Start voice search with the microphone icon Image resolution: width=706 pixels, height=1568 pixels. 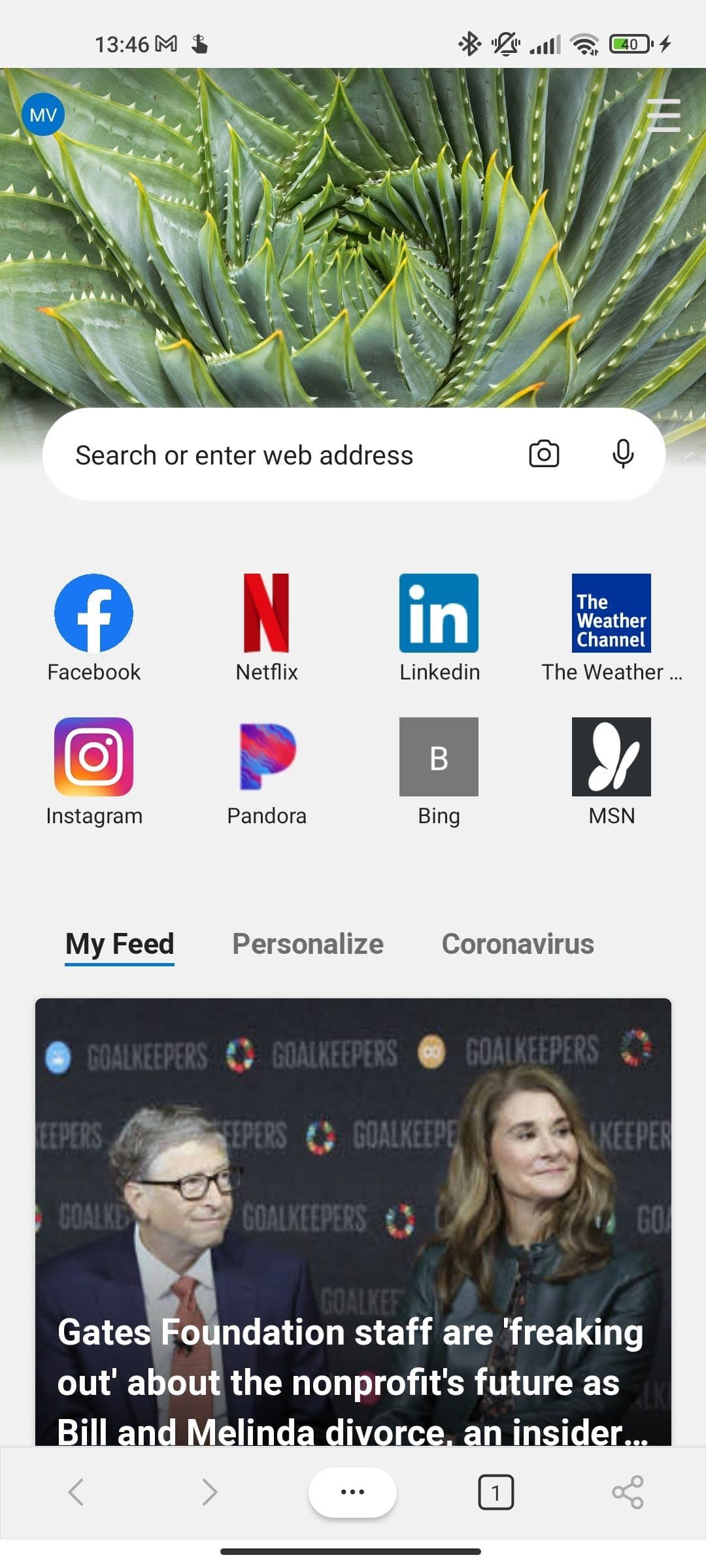tap(622, 454)
